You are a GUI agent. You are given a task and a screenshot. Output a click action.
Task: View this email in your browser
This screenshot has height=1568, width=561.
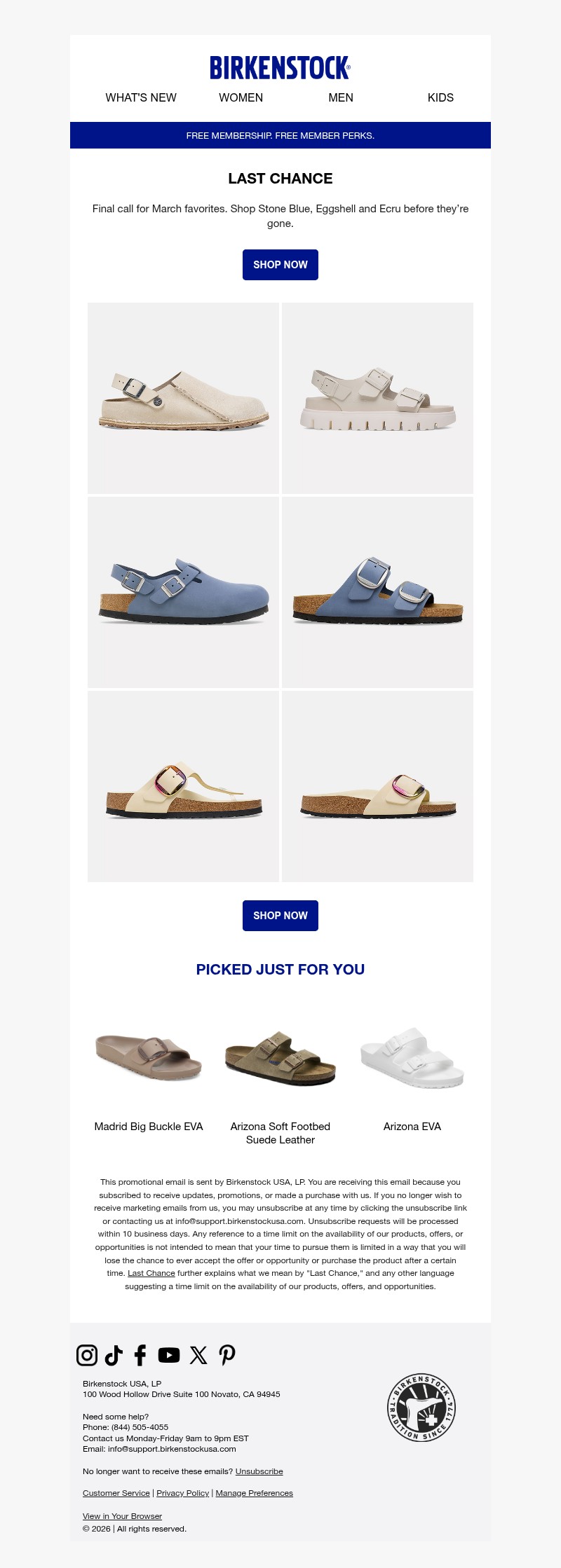pyautogui.click(x=122, y=1516)
